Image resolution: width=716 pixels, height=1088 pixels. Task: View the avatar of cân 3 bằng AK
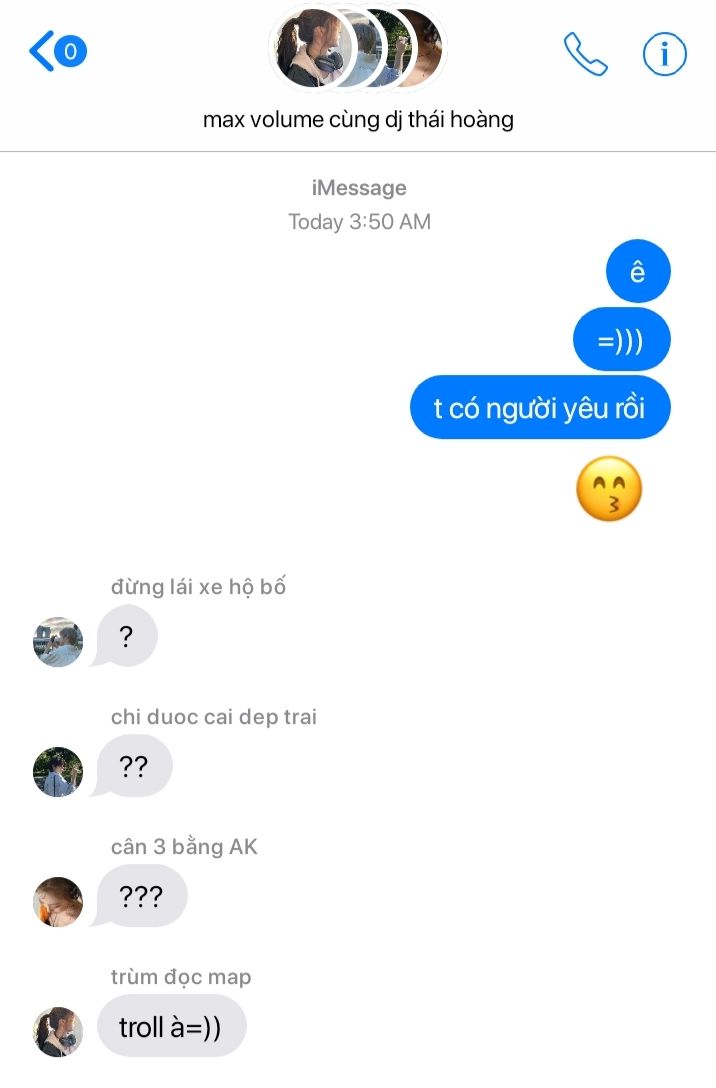click(x=58, y=902)
